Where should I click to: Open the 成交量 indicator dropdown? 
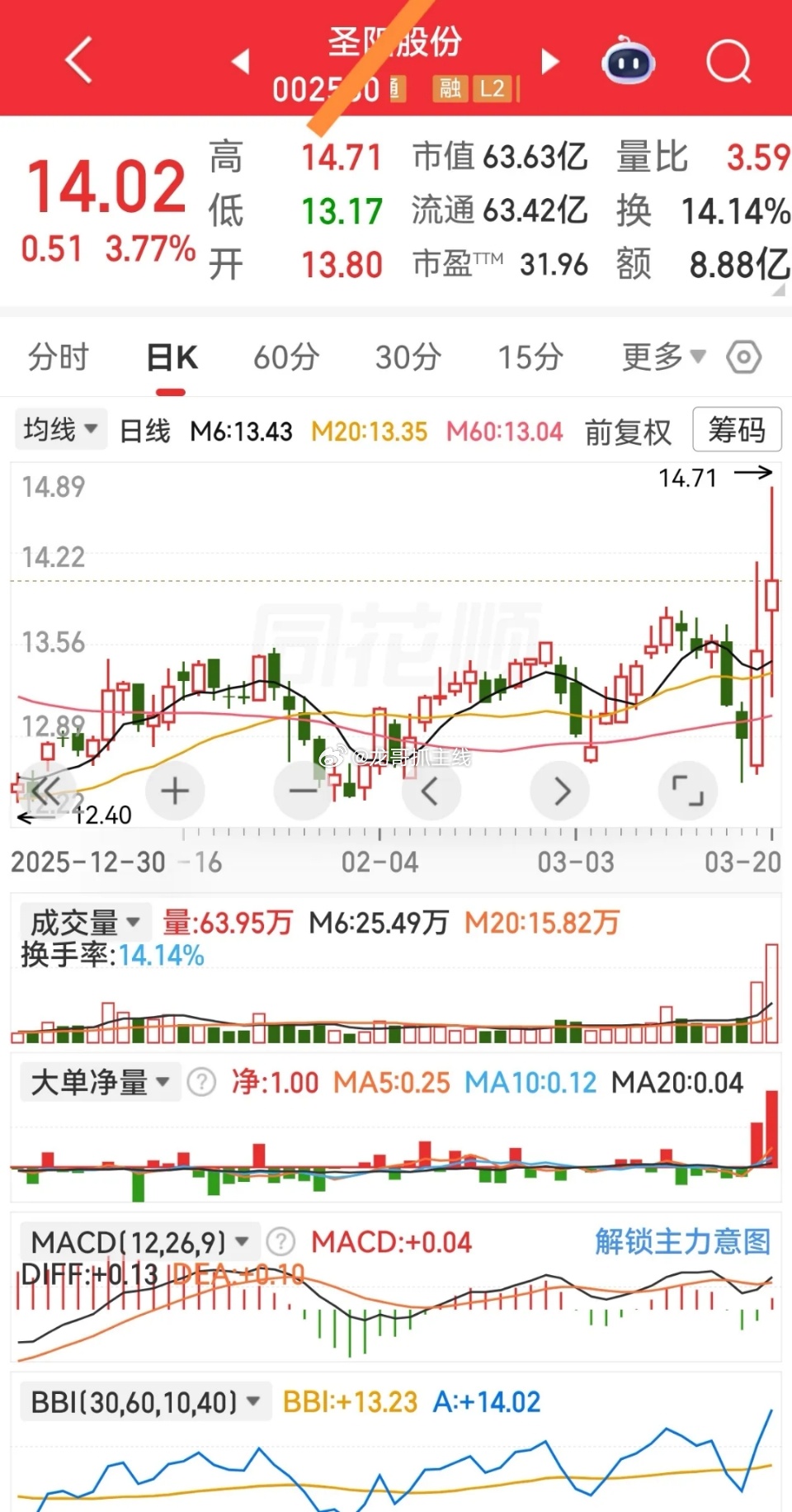(x=84, y=922)
